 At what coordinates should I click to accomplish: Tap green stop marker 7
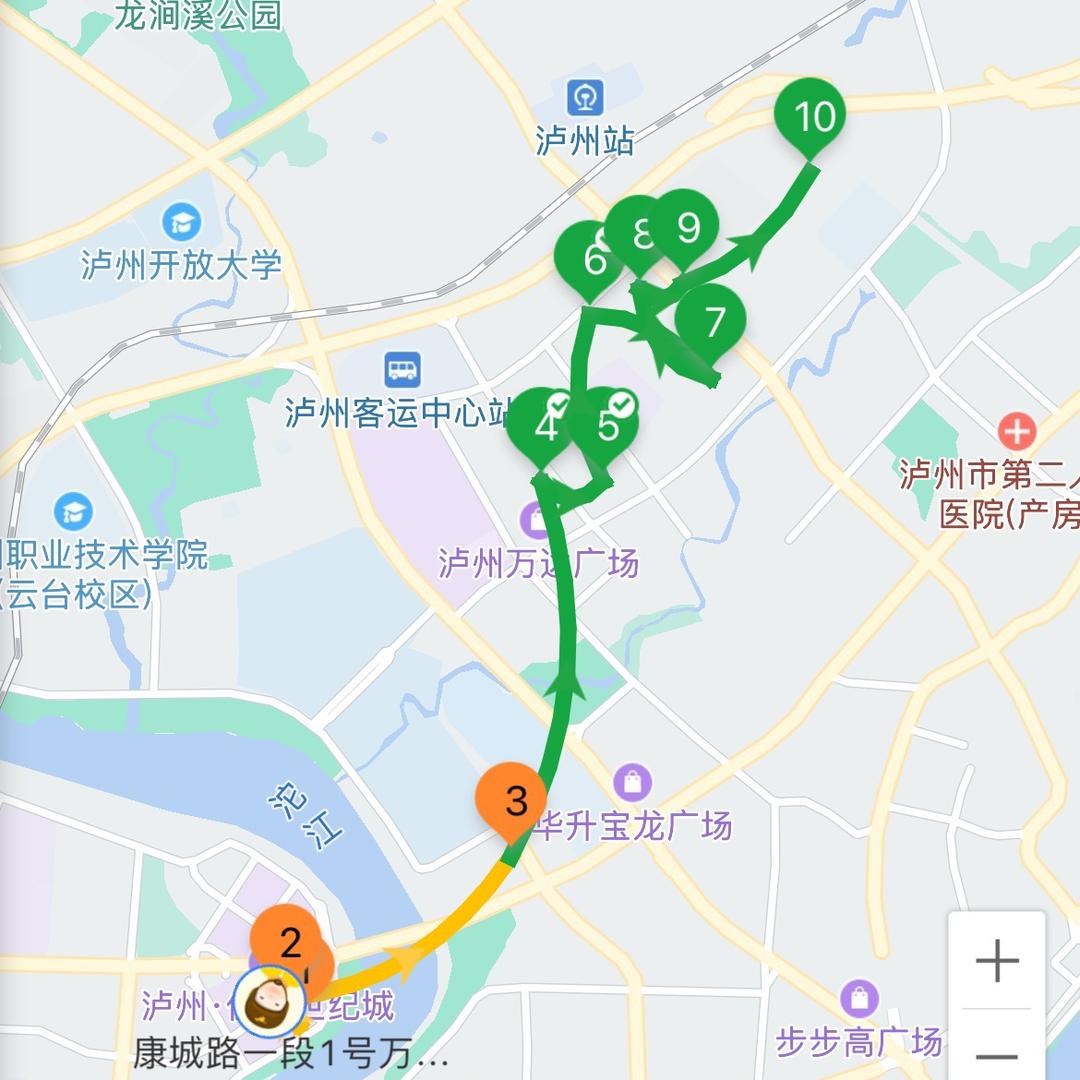(712, 322)
